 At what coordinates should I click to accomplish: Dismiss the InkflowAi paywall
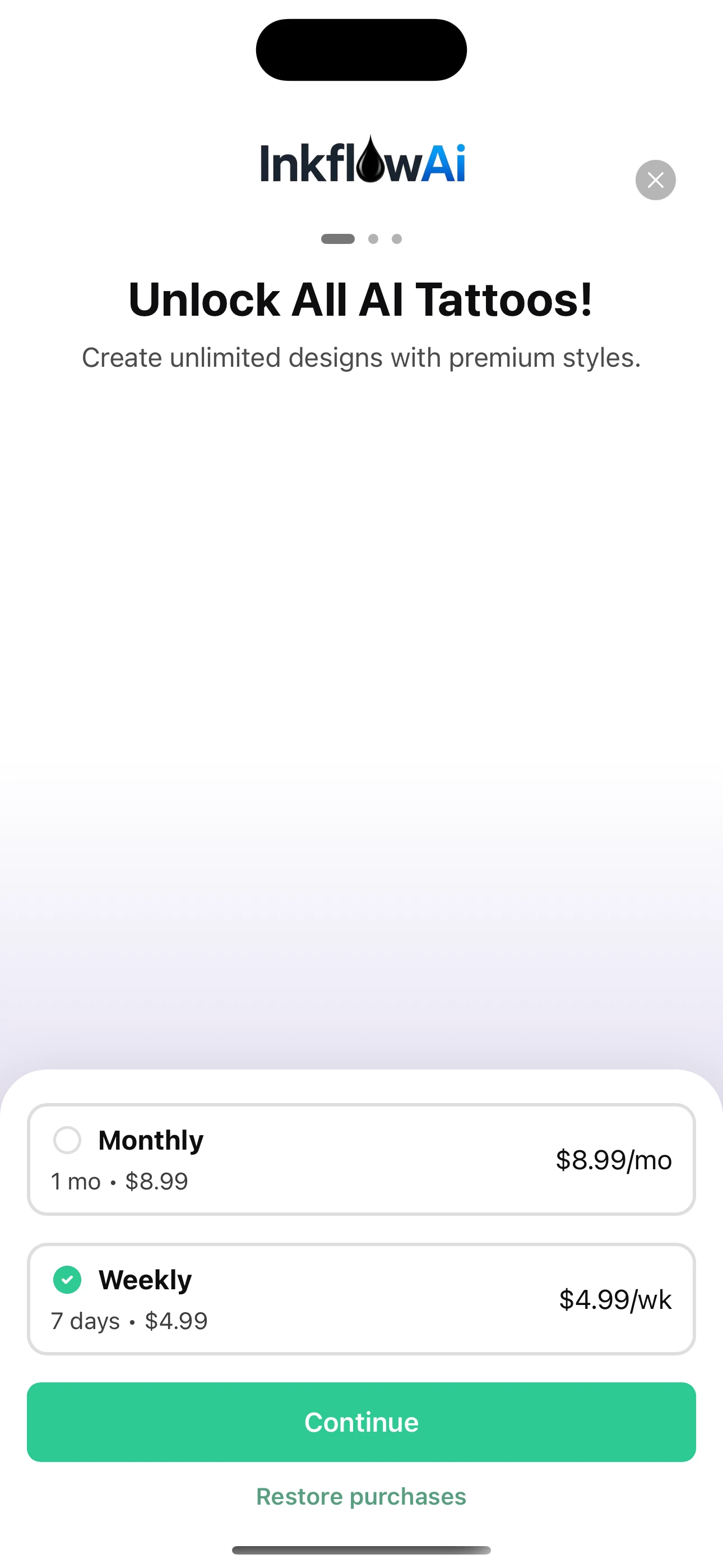pyautogui.click(x=655, y=180)
